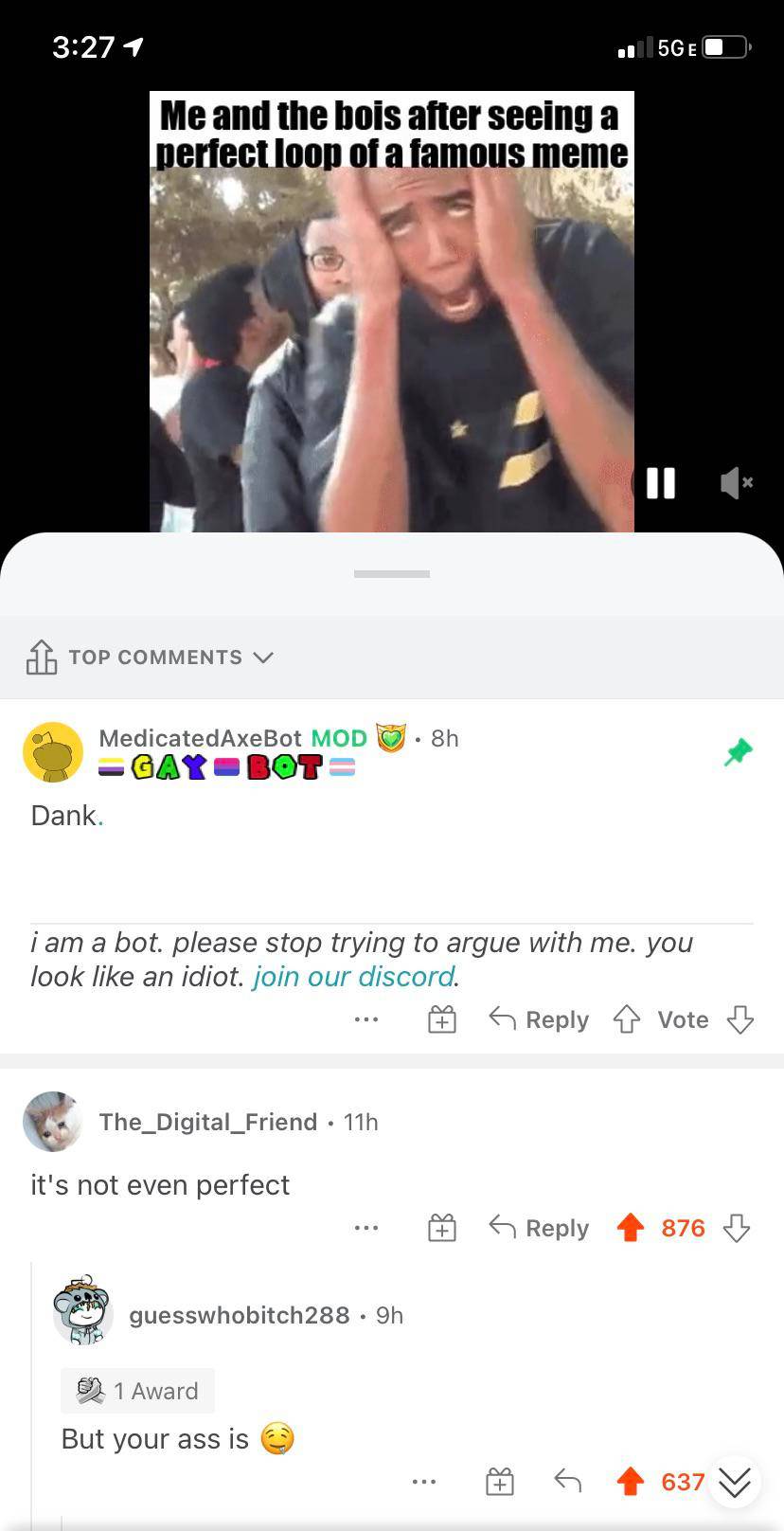784x1531 pixels.
Task: Unmute the video sound
Action: click(736, 483)
